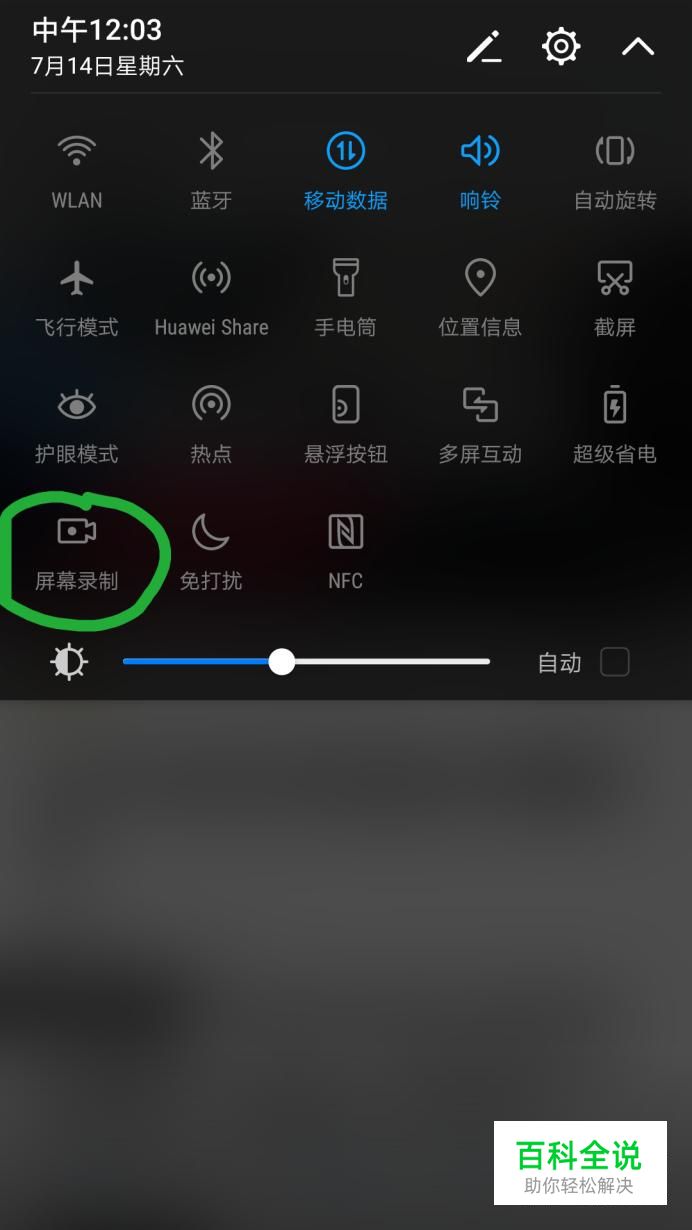Switch on the flashlight (手电筒)
Screen dimensions: 692x1230
(345, 279)
